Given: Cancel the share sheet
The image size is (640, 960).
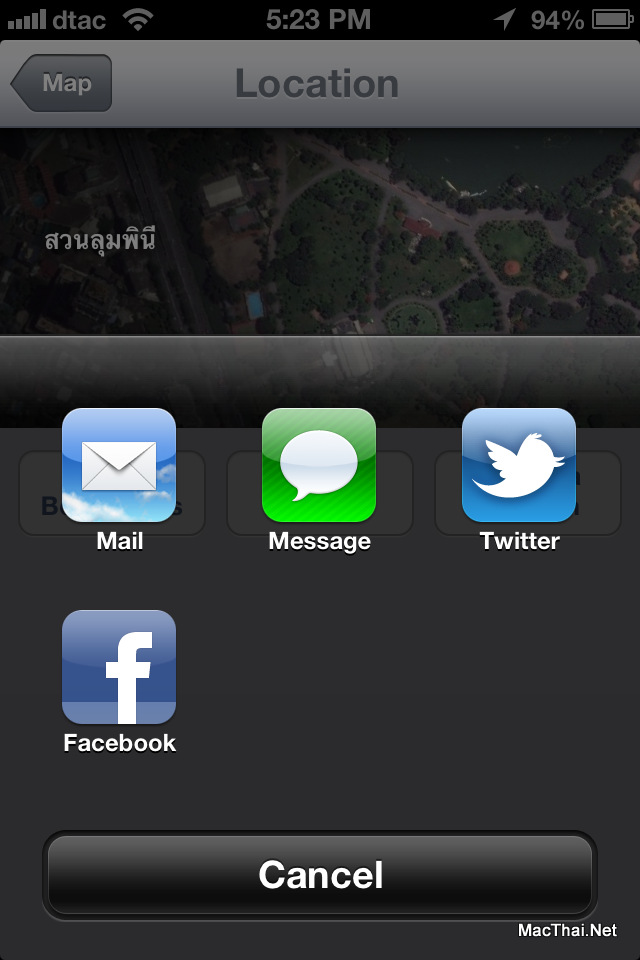Looking at the screenshot, I should [320, 875].
